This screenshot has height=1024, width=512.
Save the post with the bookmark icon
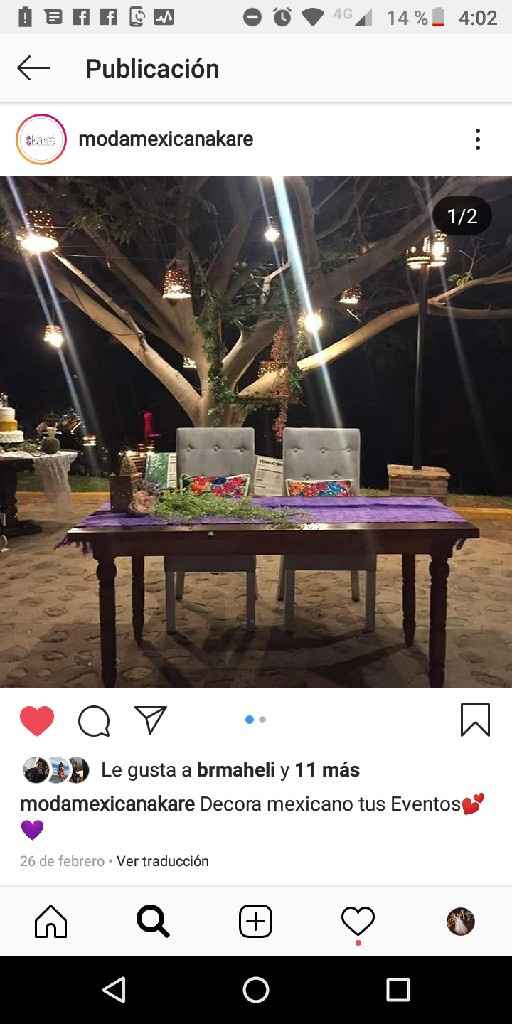point(475,720)
